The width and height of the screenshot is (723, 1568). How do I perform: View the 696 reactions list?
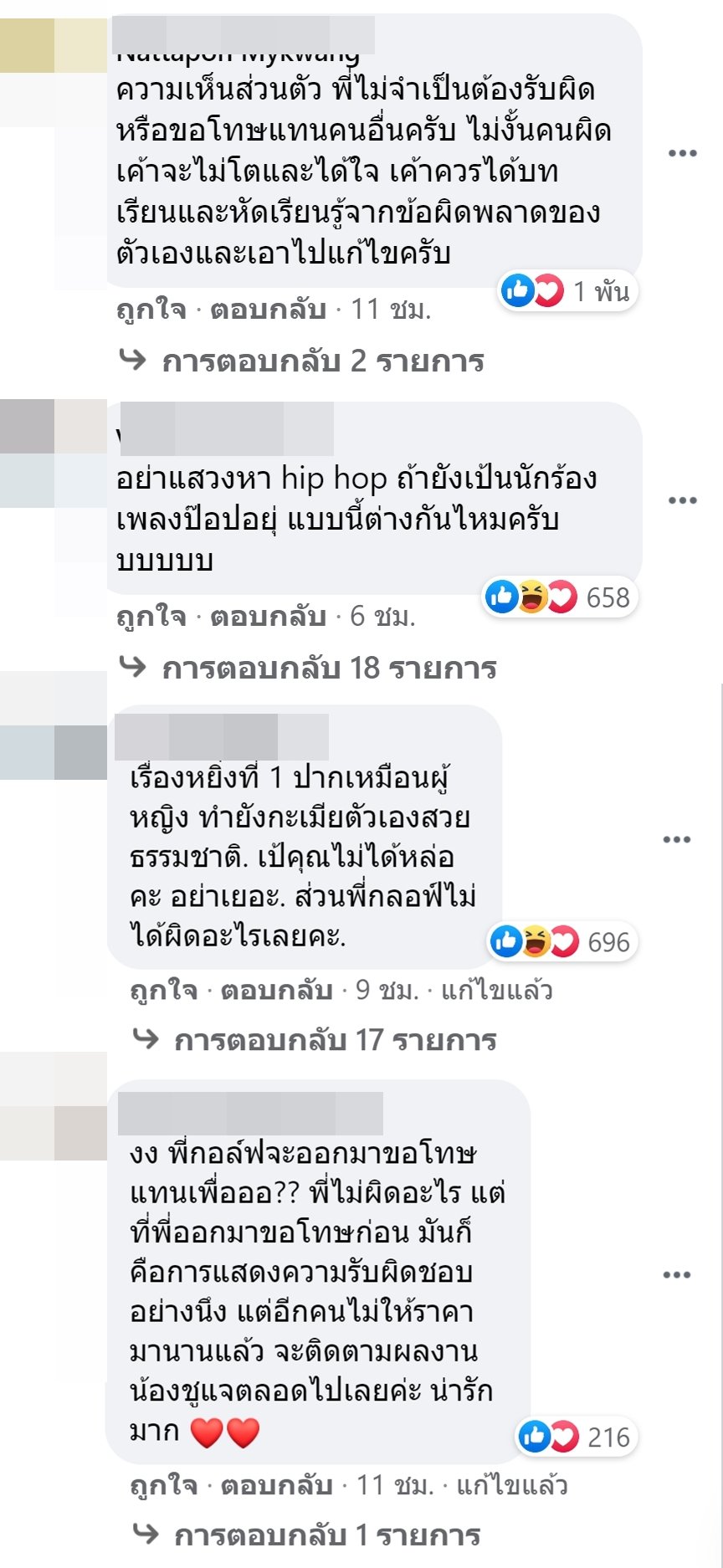click(561, 942)
